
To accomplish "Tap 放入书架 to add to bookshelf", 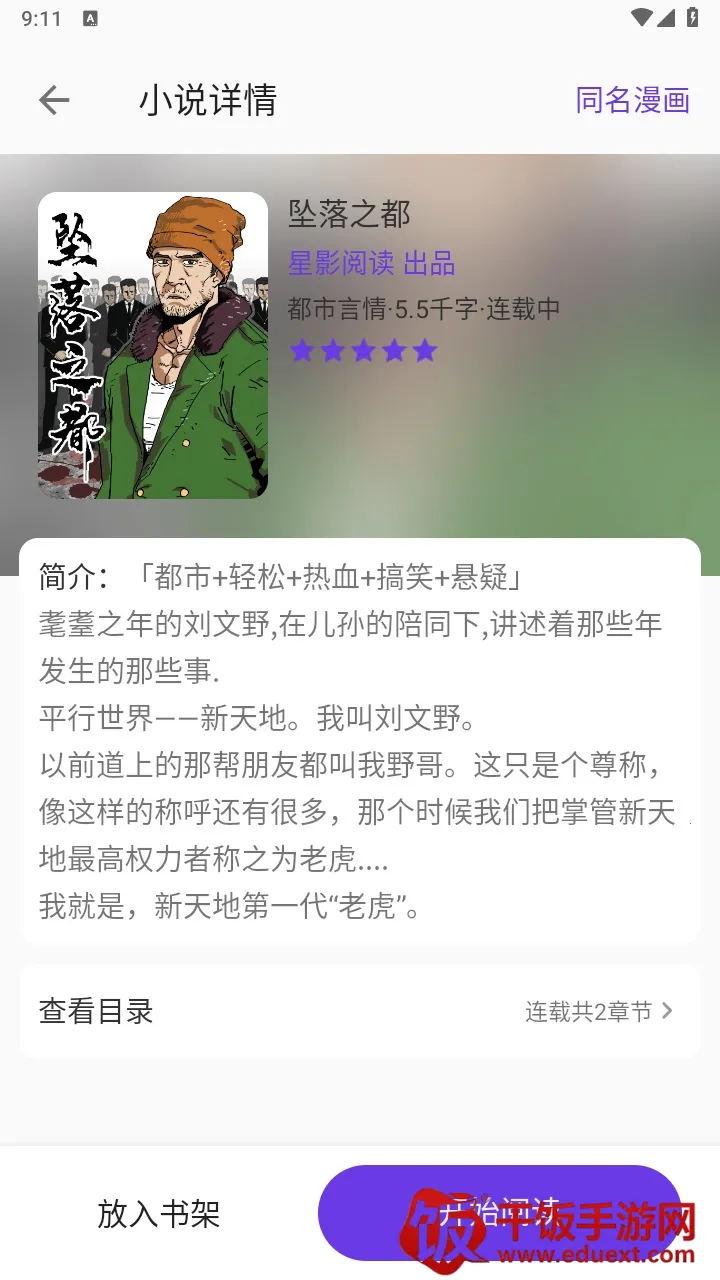I will click(x=160, y=1212).
